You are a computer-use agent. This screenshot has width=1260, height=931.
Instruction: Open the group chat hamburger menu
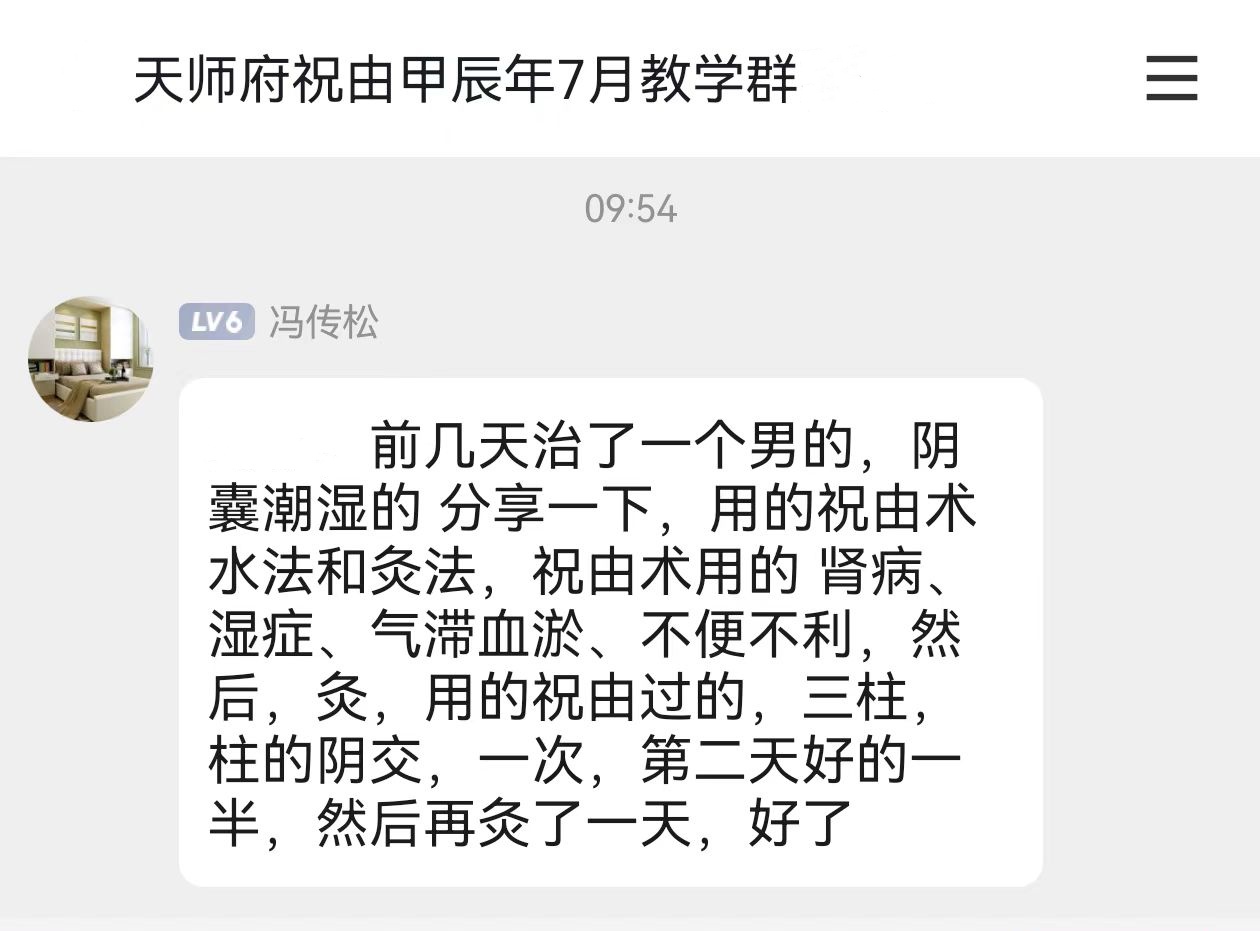pos(1171,78)
